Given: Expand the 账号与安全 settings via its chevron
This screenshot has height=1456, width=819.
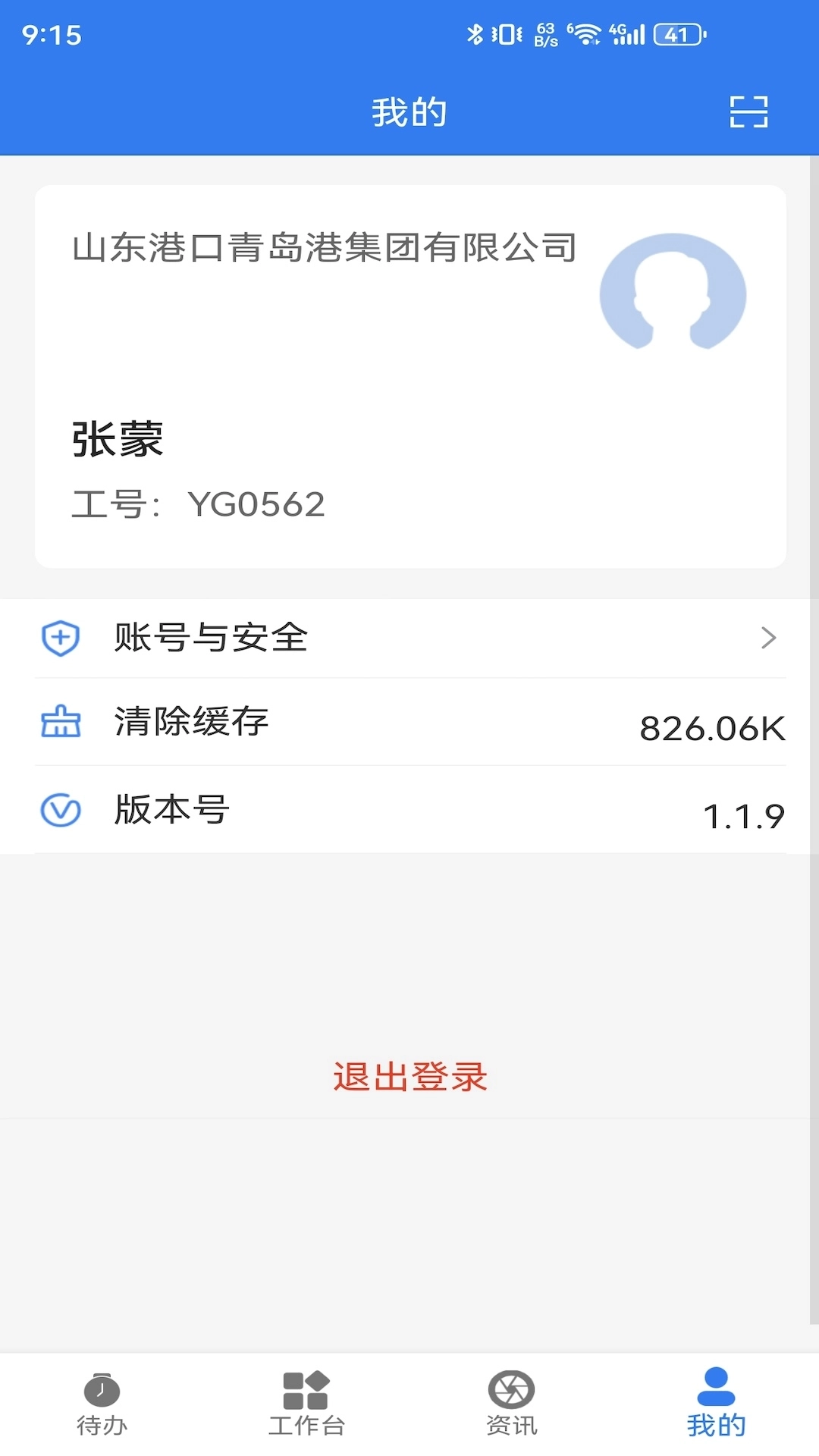Looking at the screenshot, I should click(769, 639).
